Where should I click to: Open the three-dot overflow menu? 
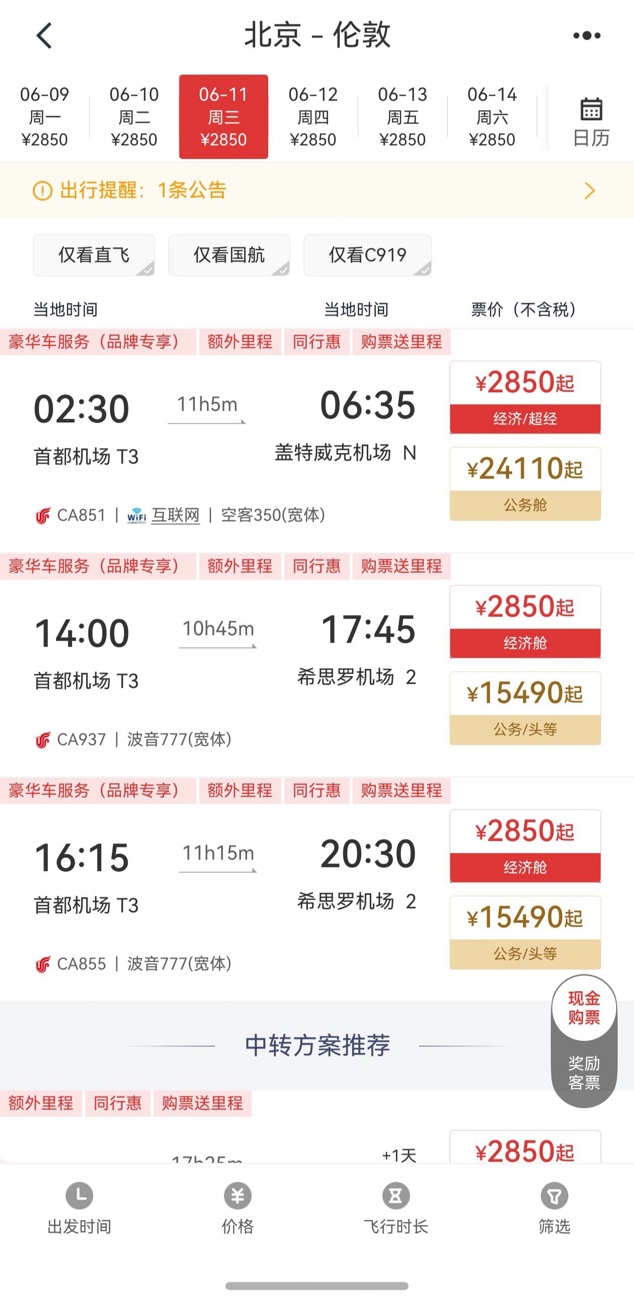(587, 36)
